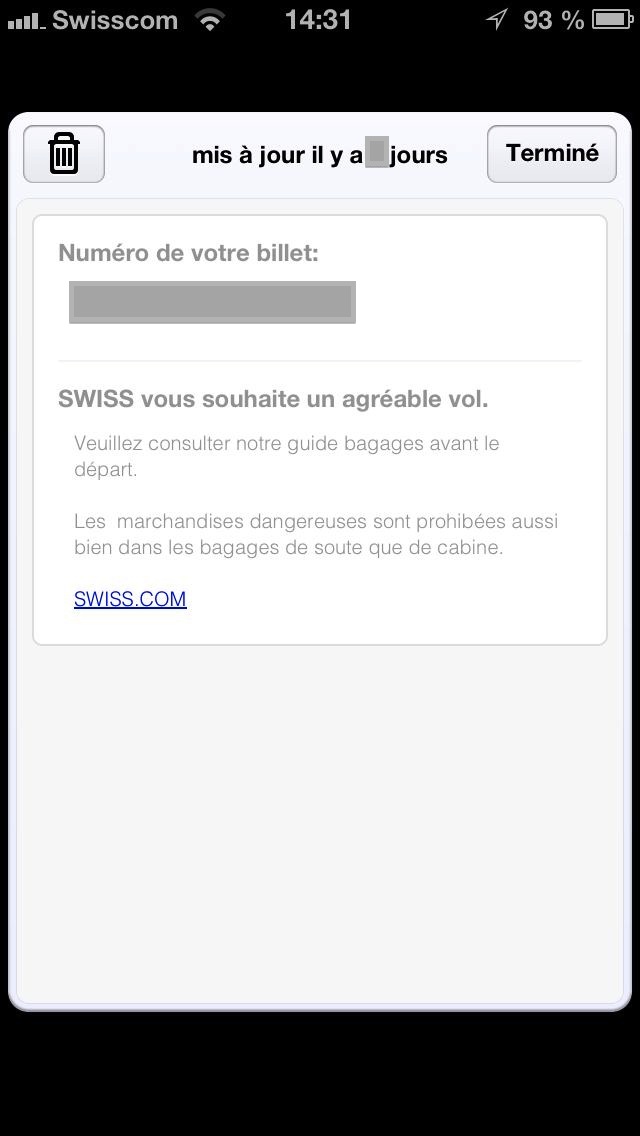Open the SWISS.COM link

(130, 599)
